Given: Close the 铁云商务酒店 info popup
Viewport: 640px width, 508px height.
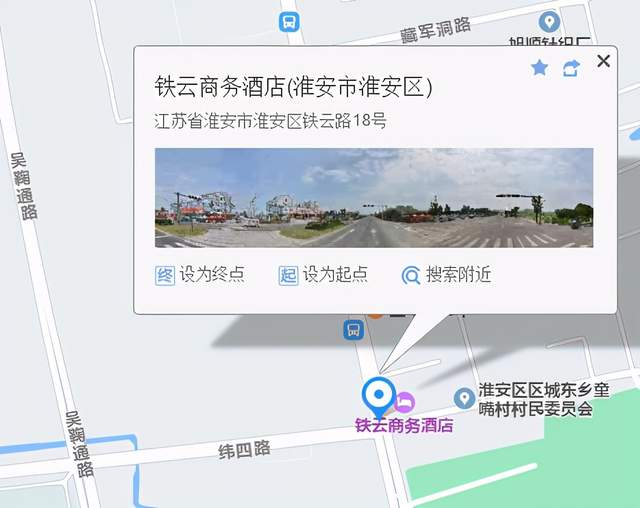Looking at the screenshot, I should [x=603, y=62].
